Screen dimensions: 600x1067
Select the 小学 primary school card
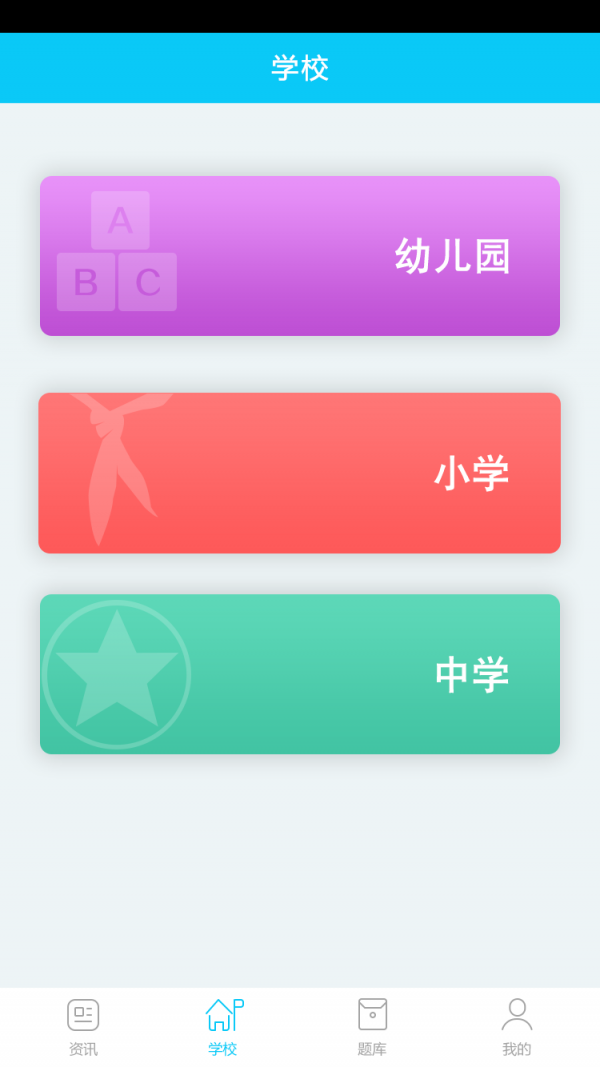pos(300,473)
